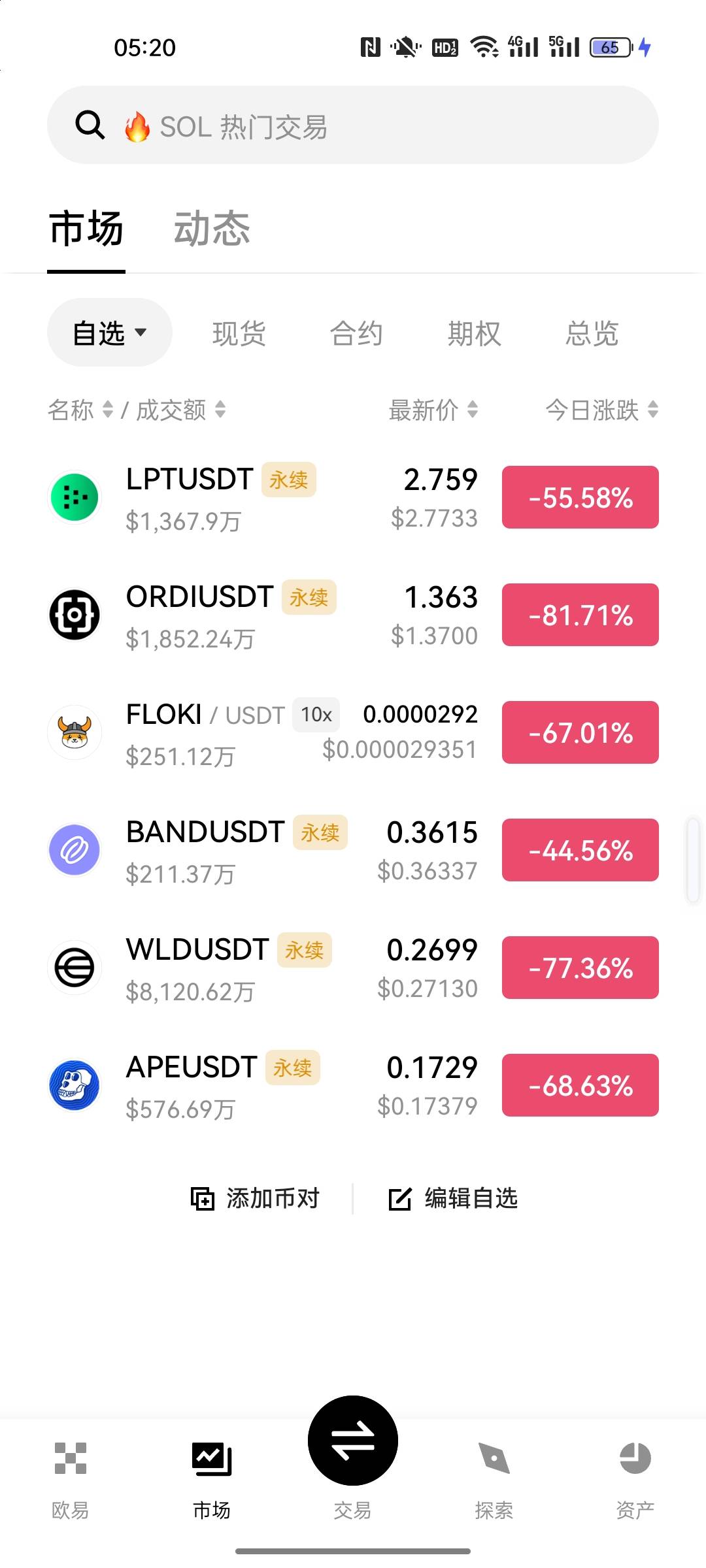
Task: Open the SOL 热门交易 search bar
Action: click(353, 125)
